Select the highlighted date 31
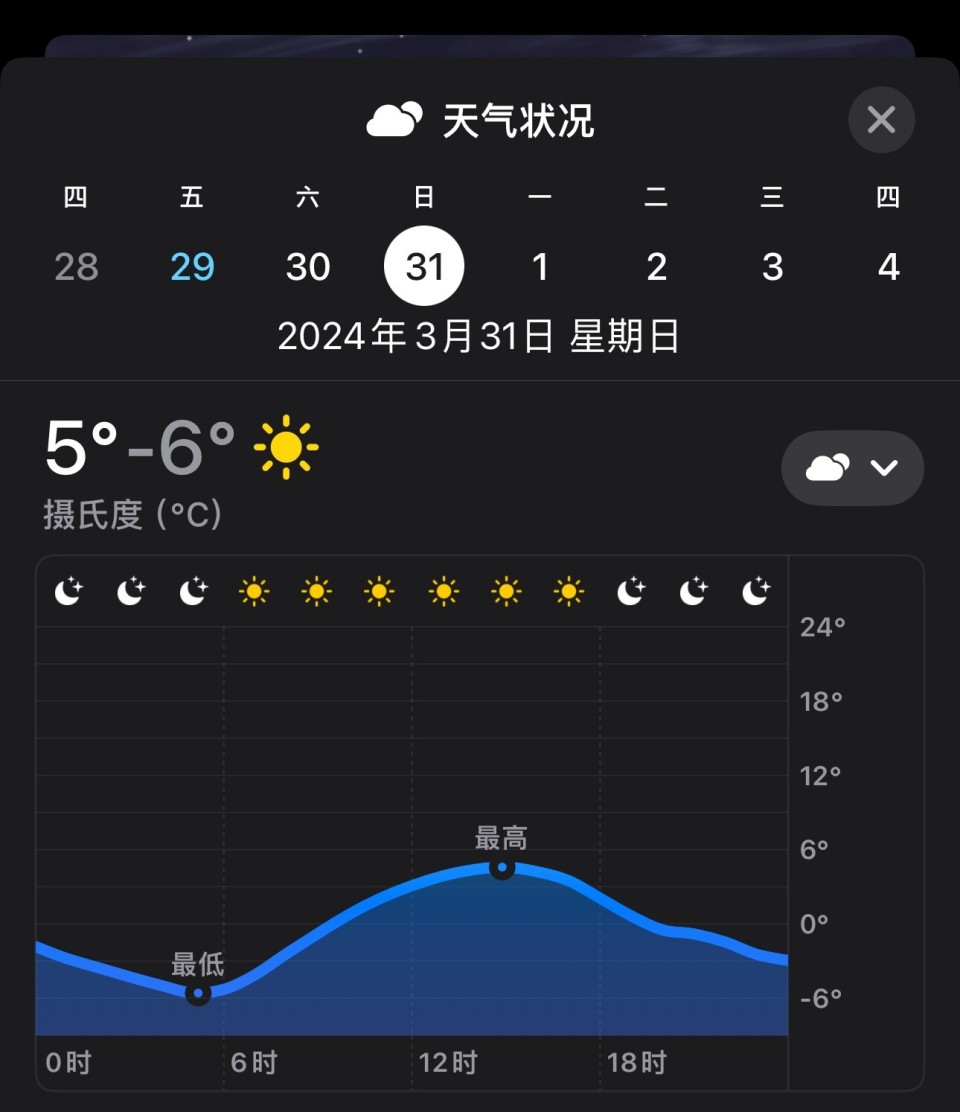 coord(424,266)
